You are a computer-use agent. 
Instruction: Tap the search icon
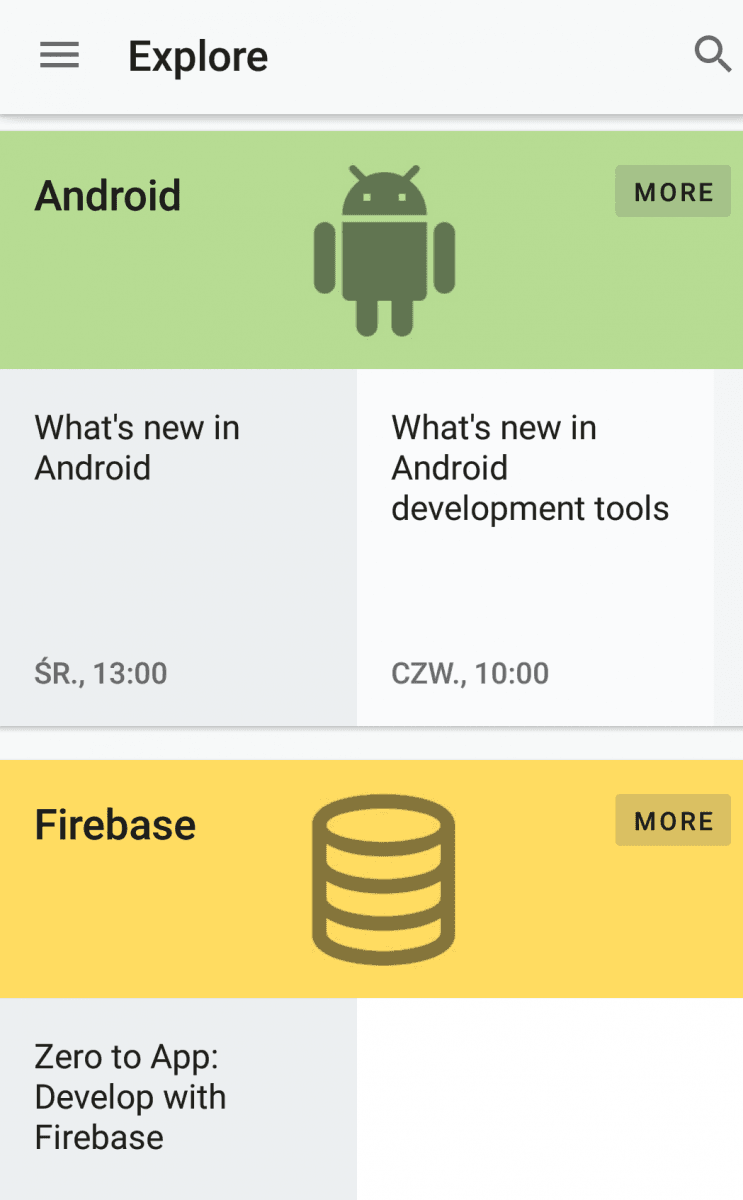tap(712, 55)
